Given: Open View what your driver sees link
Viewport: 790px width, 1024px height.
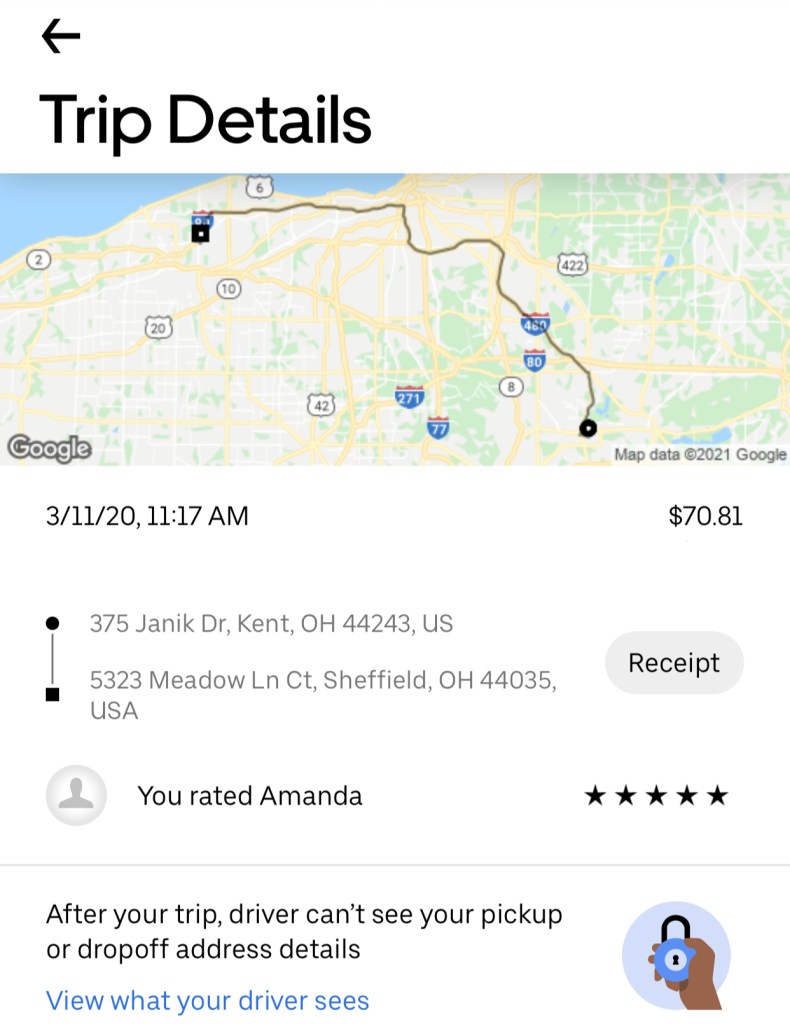Looking at the screenshot, I should (x=208, y=1000).
